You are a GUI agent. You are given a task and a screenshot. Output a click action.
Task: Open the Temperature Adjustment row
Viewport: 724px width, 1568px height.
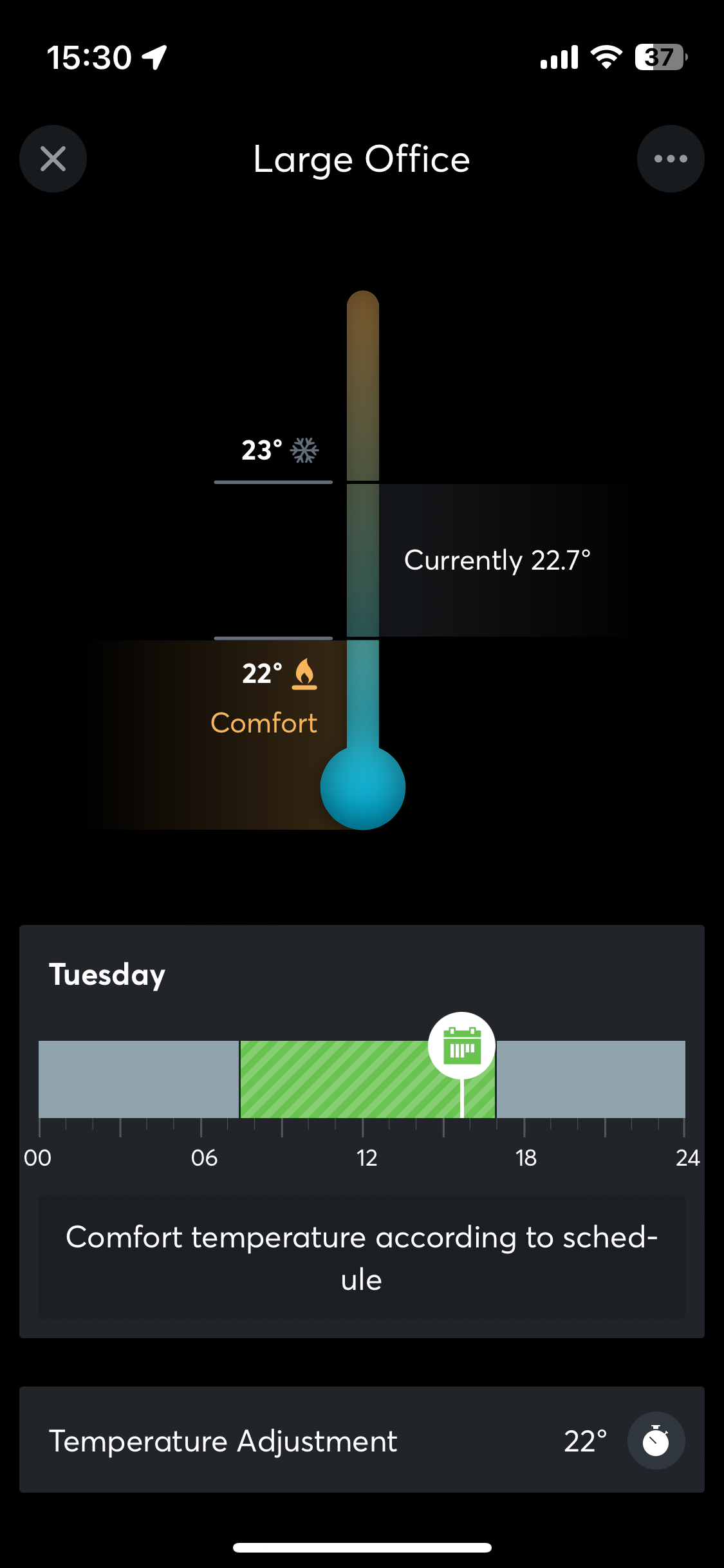point(290,1441)
